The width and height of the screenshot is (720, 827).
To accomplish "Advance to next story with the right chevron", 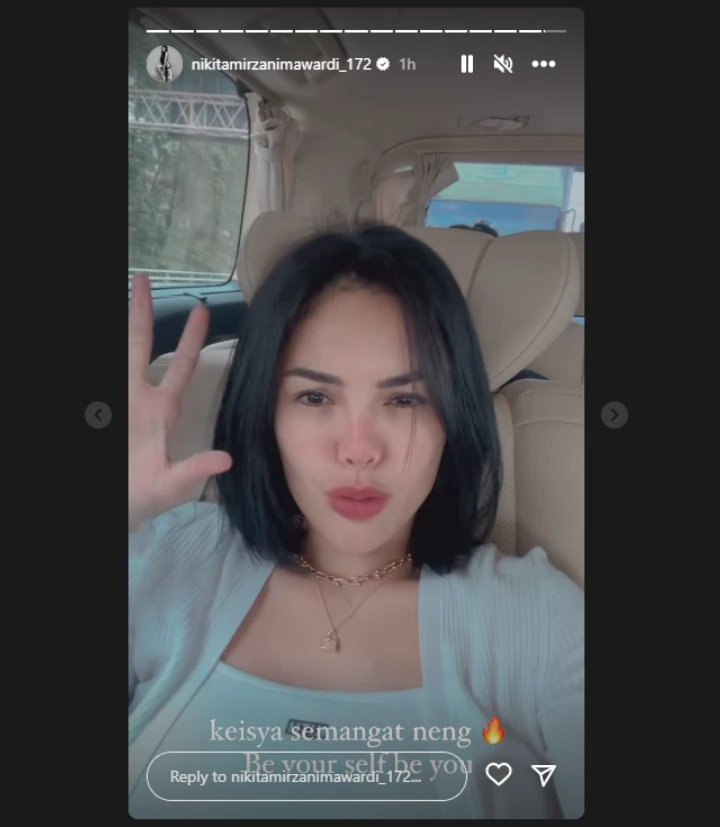I will (x=614, y=413).
